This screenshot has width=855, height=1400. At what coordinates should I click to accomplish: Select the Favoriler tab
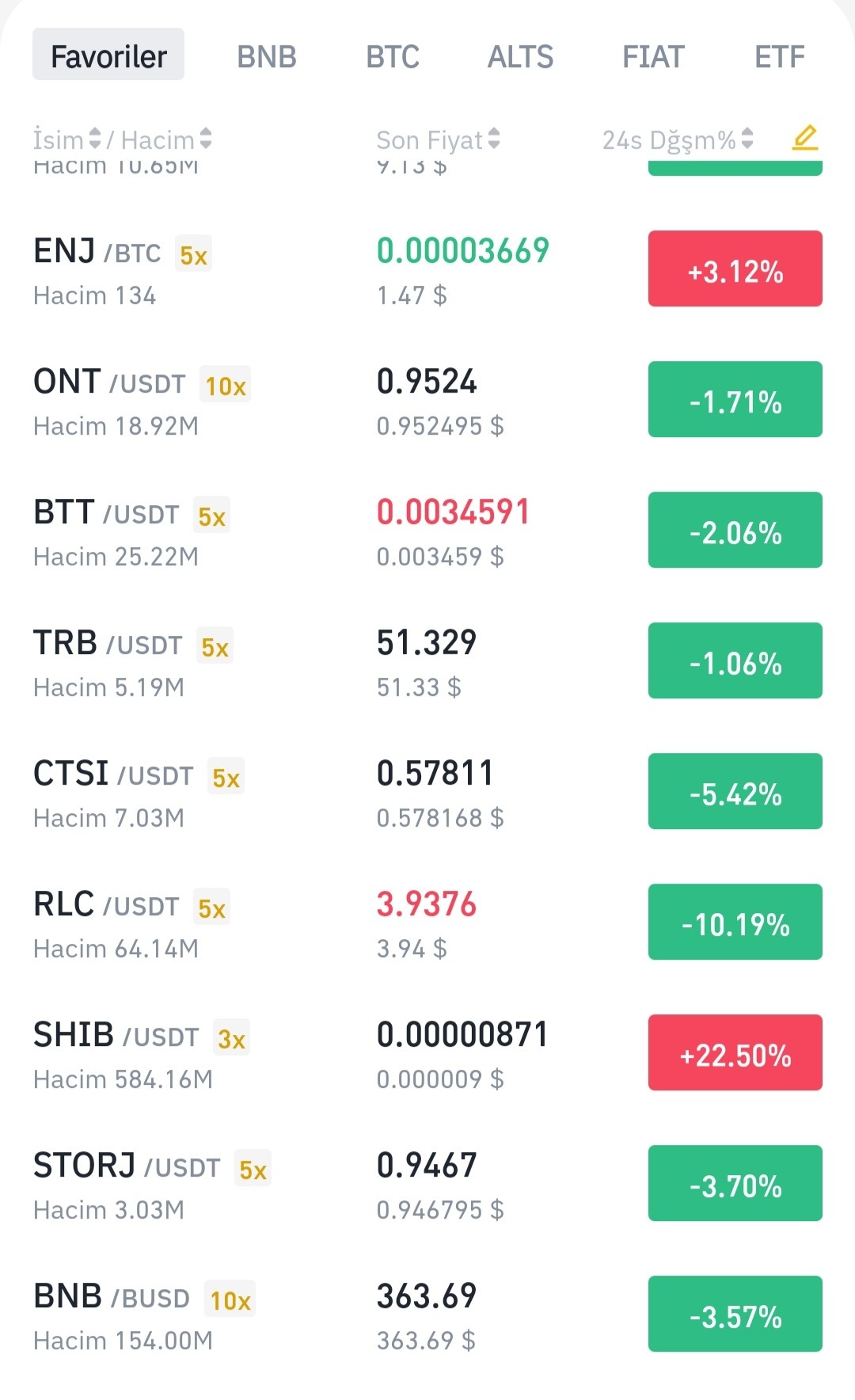tap(108, 55)
